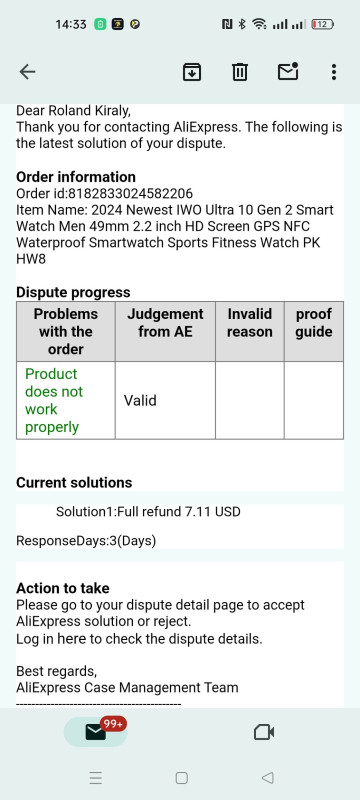This screenshot has height=800, width=360.
Task: Switch to the Meet video tab
Action: click(x=264, y=733)
